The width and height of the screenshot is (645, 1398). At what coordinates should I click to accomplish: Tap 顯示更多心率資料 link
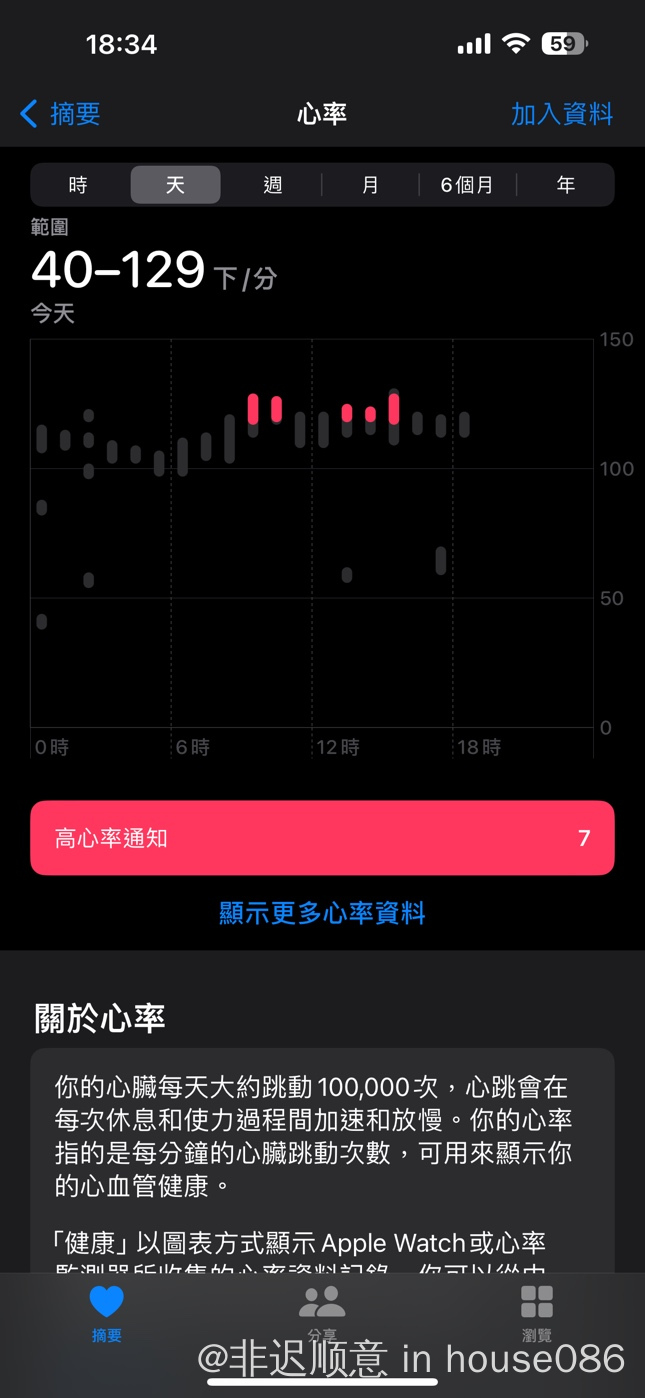click(322, 913)
